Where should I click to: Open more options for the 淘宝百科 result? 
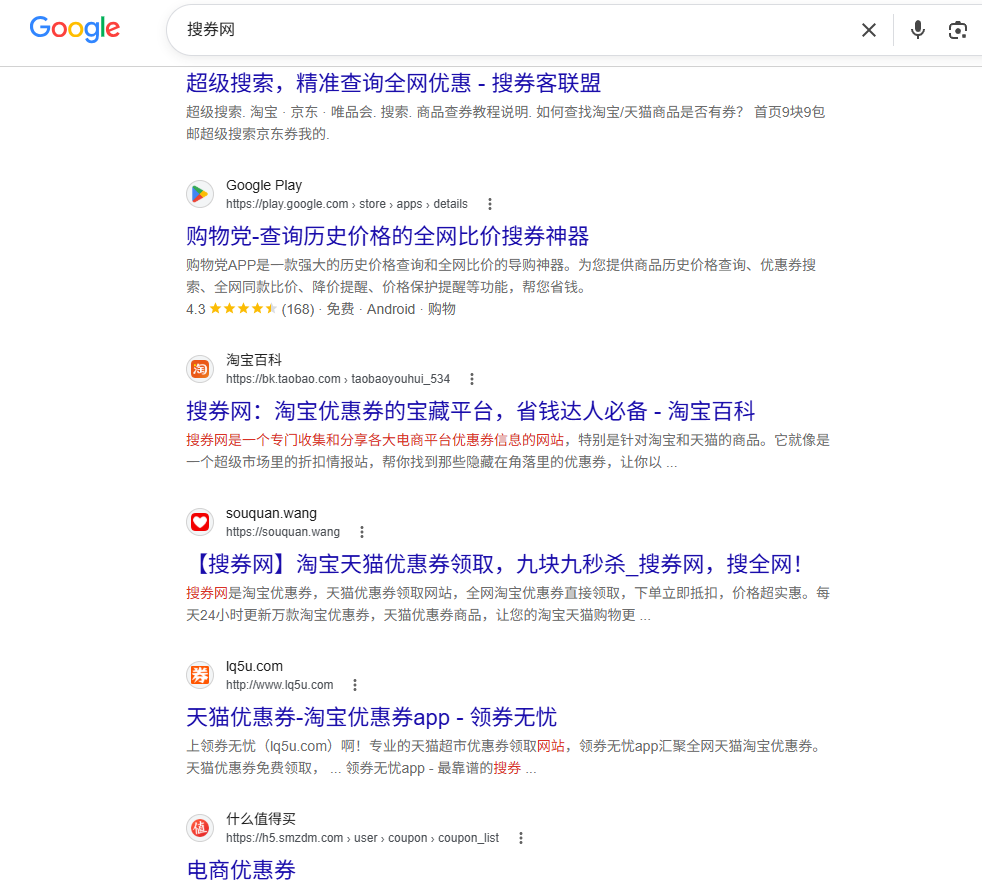click(x=472, y=379)
